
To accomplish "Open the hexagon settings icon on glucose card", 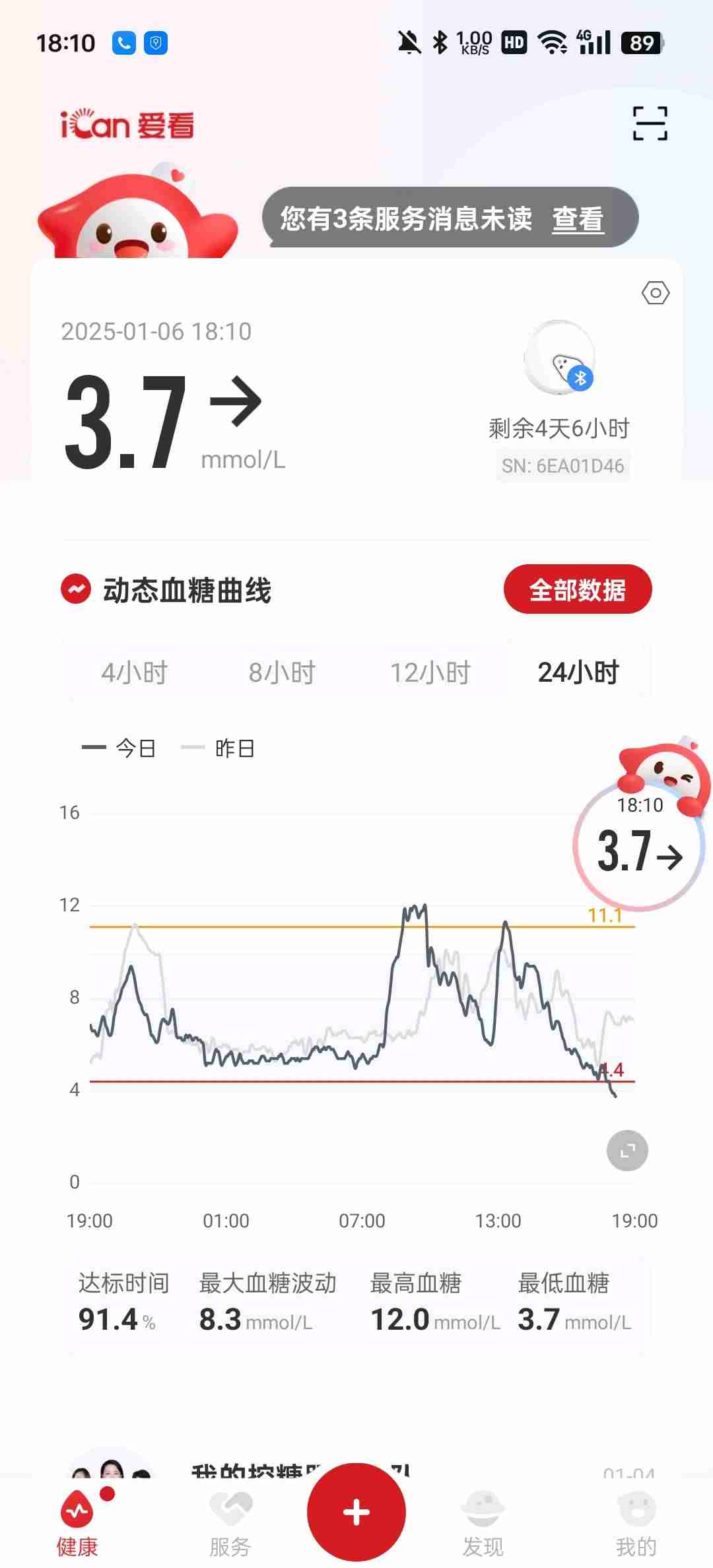I will (656, 293).
